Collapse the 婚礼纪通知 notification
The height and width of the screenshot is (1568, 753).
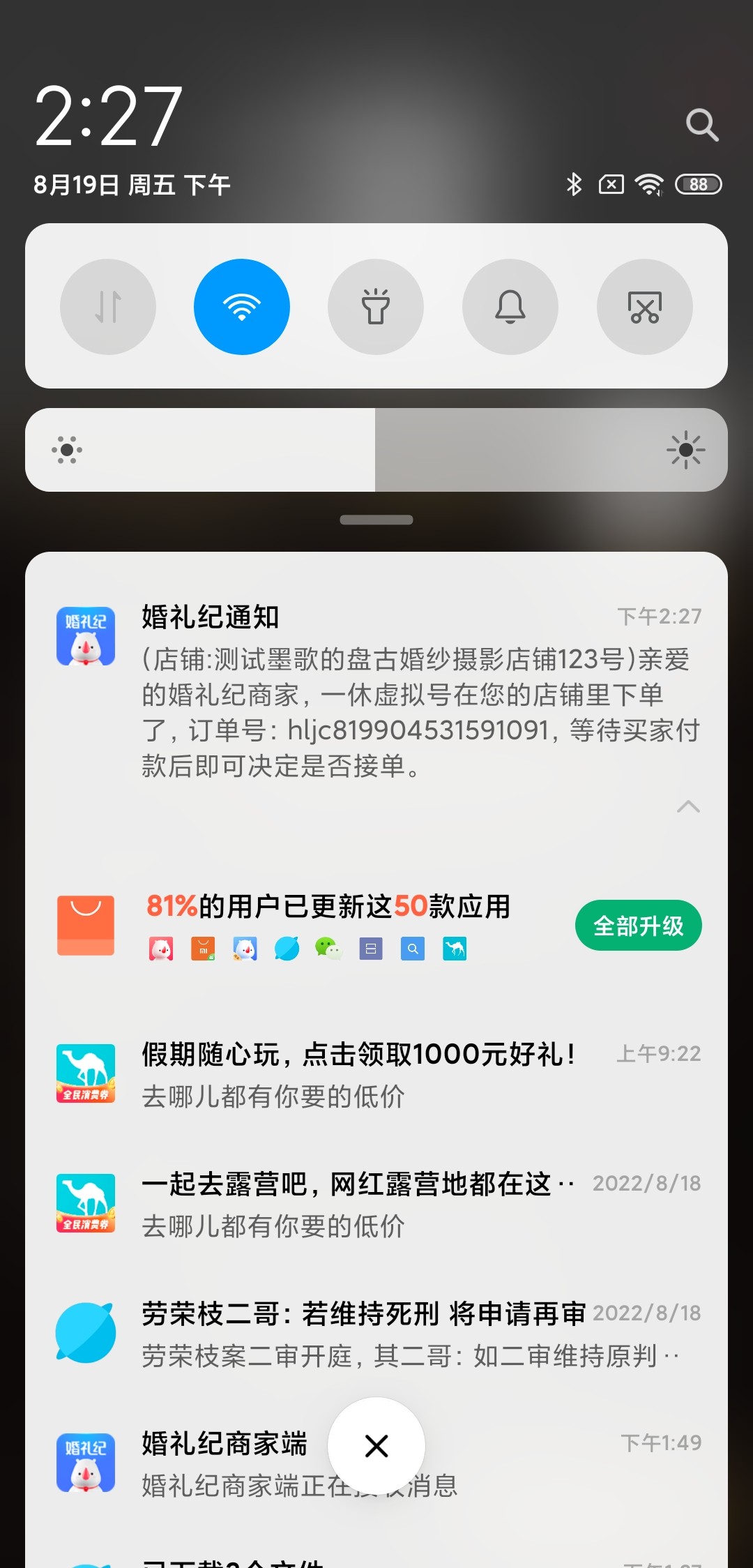(688, 807)
